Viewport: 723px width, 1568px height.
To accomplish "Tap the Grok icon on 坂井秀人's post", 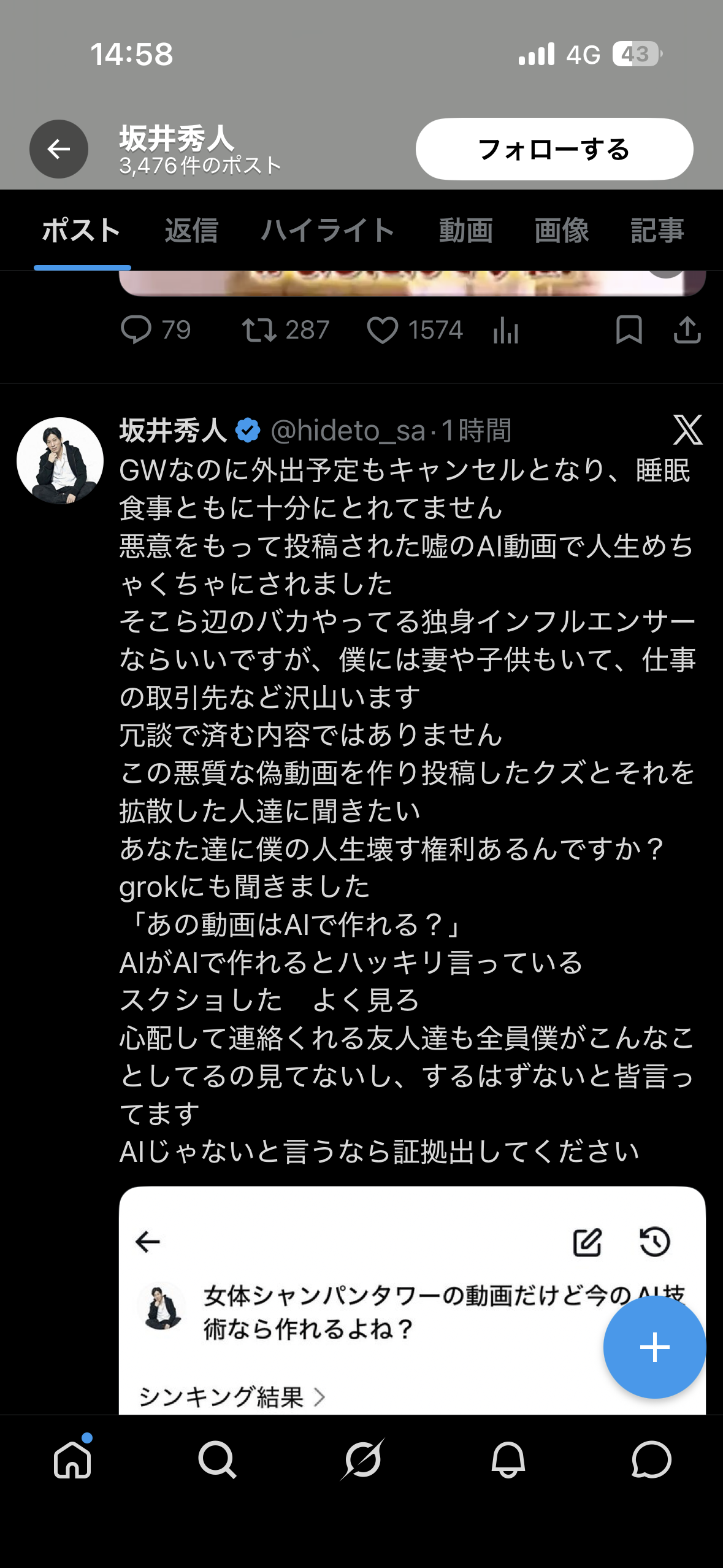I will point(688,429).
